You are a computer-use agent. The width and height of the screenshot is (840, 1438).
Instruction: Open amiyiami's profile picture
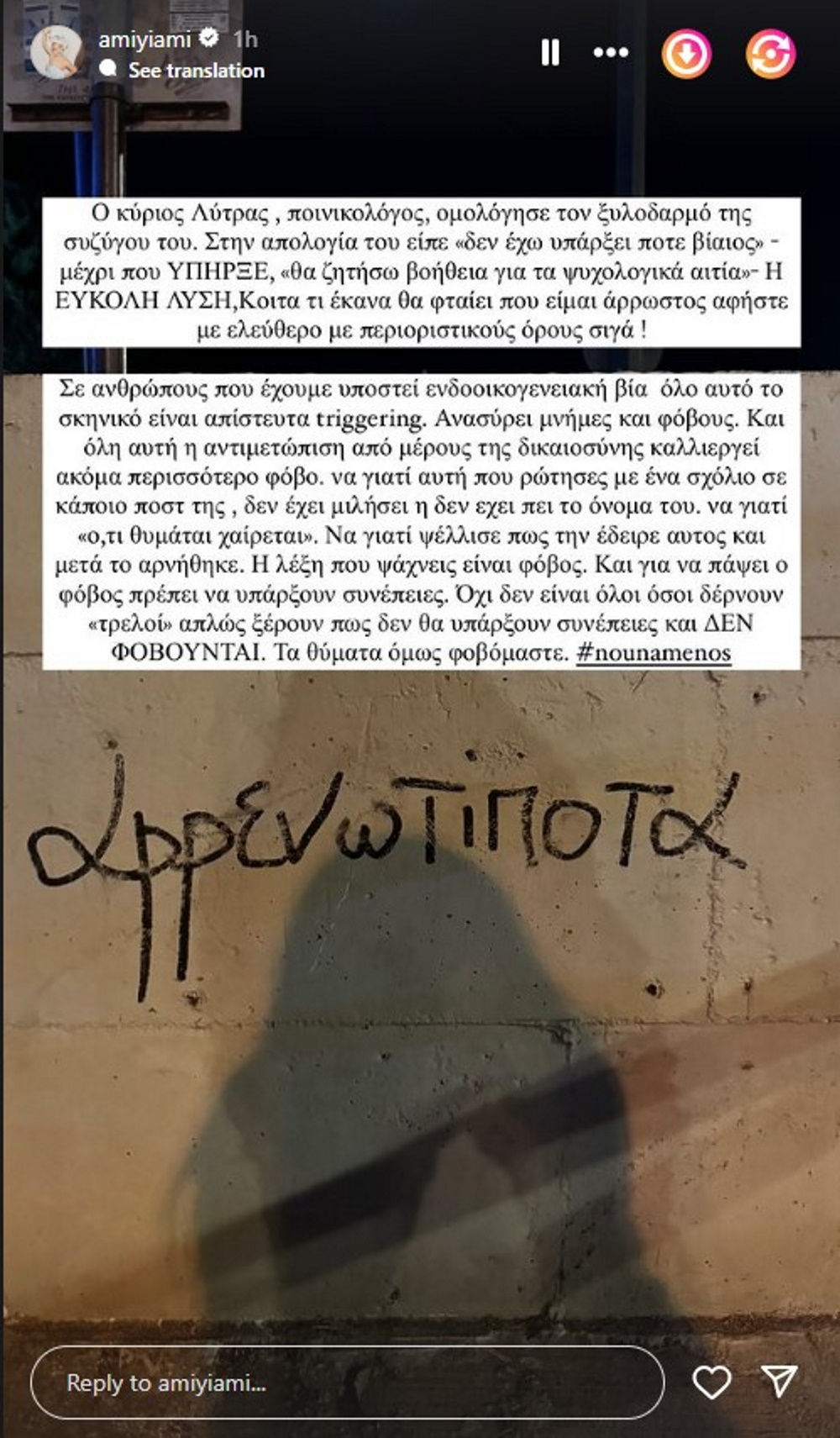56,53
